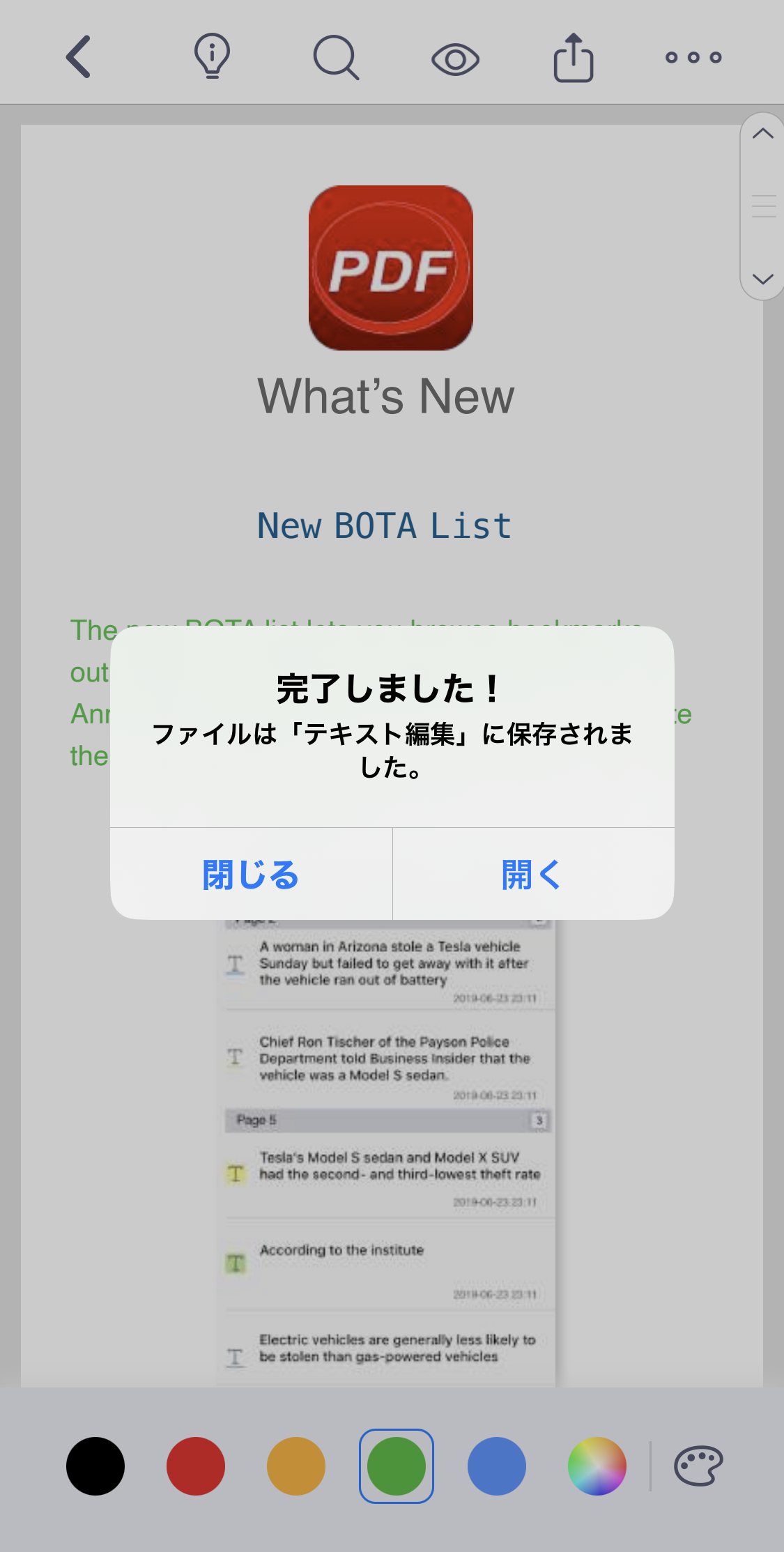
Task: Open the lightbulb tips icon
Action: click(212, 57)
